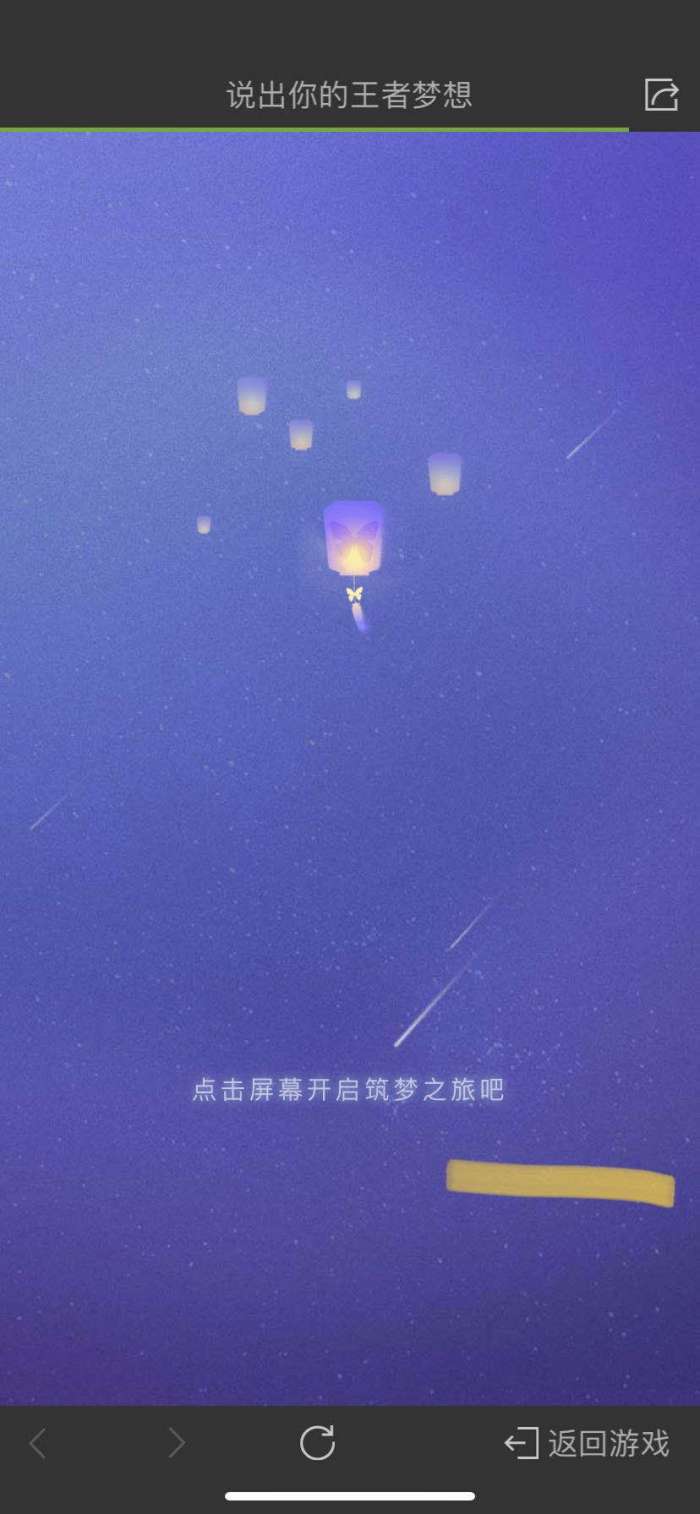700x1514 pixels.
Task: Go forward with the right arrow
Action: pyautogui.click(x=176, y=1443)
